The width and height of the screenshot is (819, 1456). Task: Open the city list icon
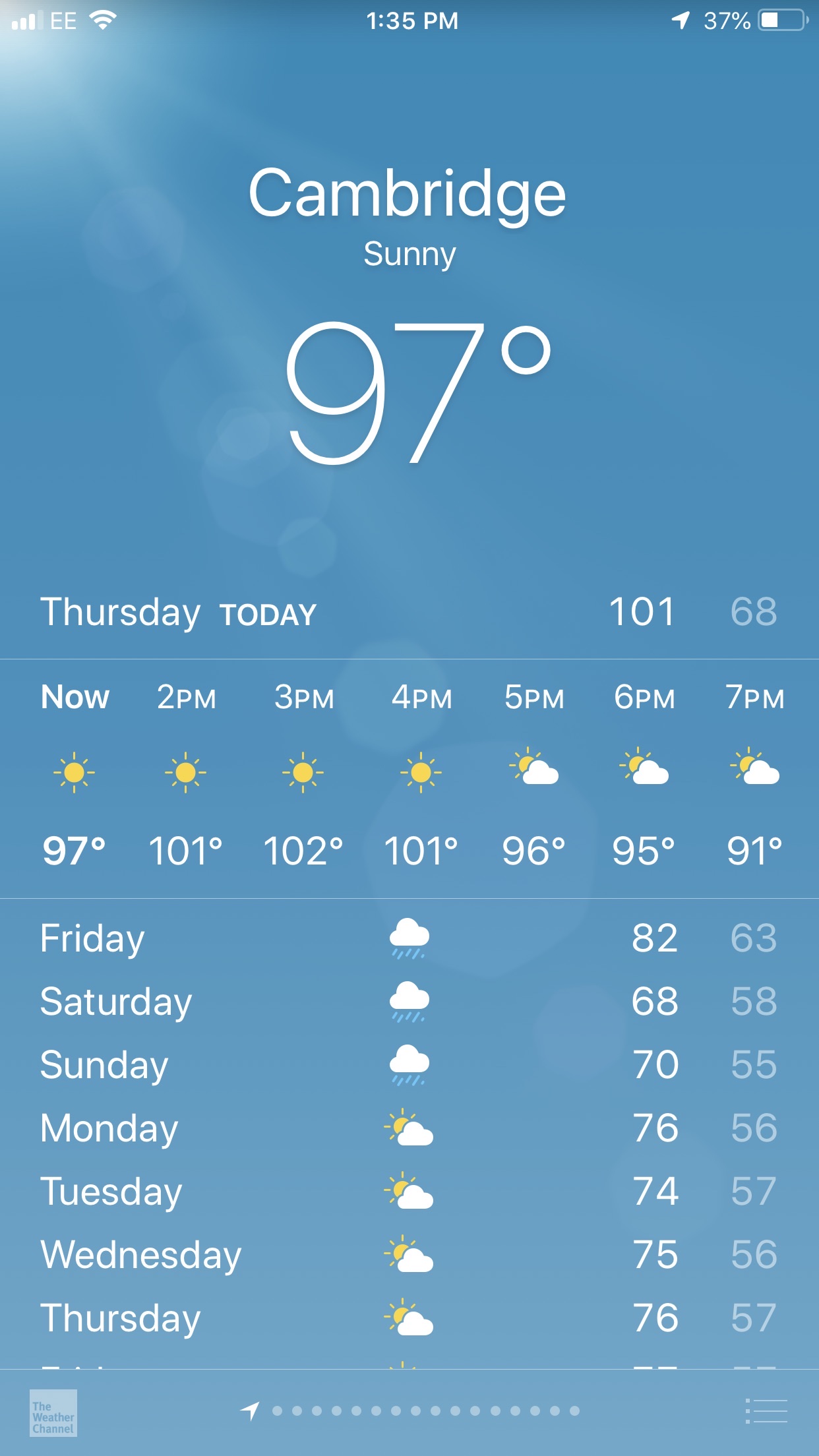click(766, 1411)
